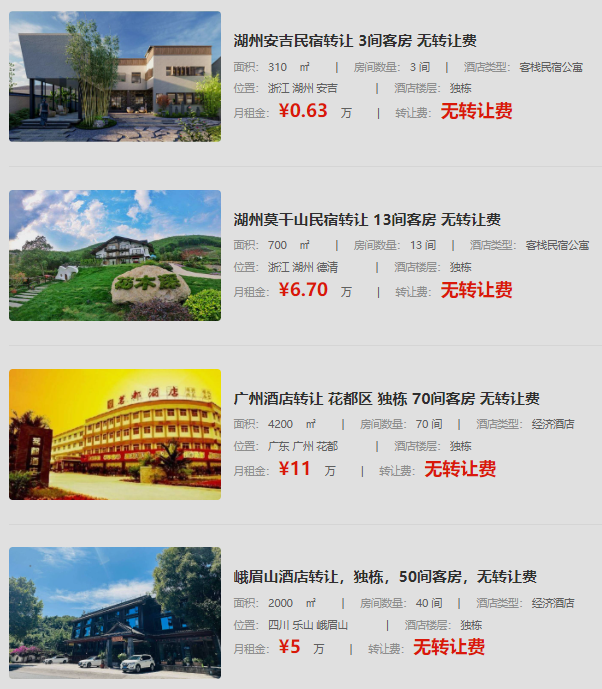Screen dimensions: 602x689
Task: View the photo of the 安吉 homestay
Action: [x=115, y=76]
